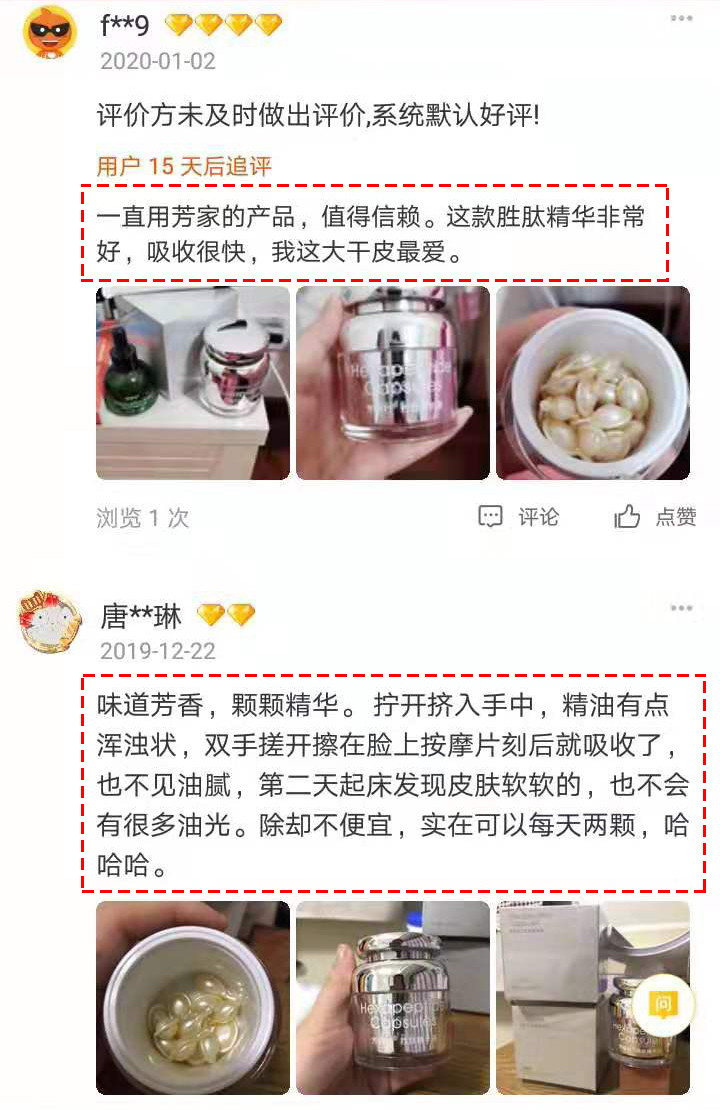View f**9's photo of capsules inside the jar
720x1110 pixels.
593,383
